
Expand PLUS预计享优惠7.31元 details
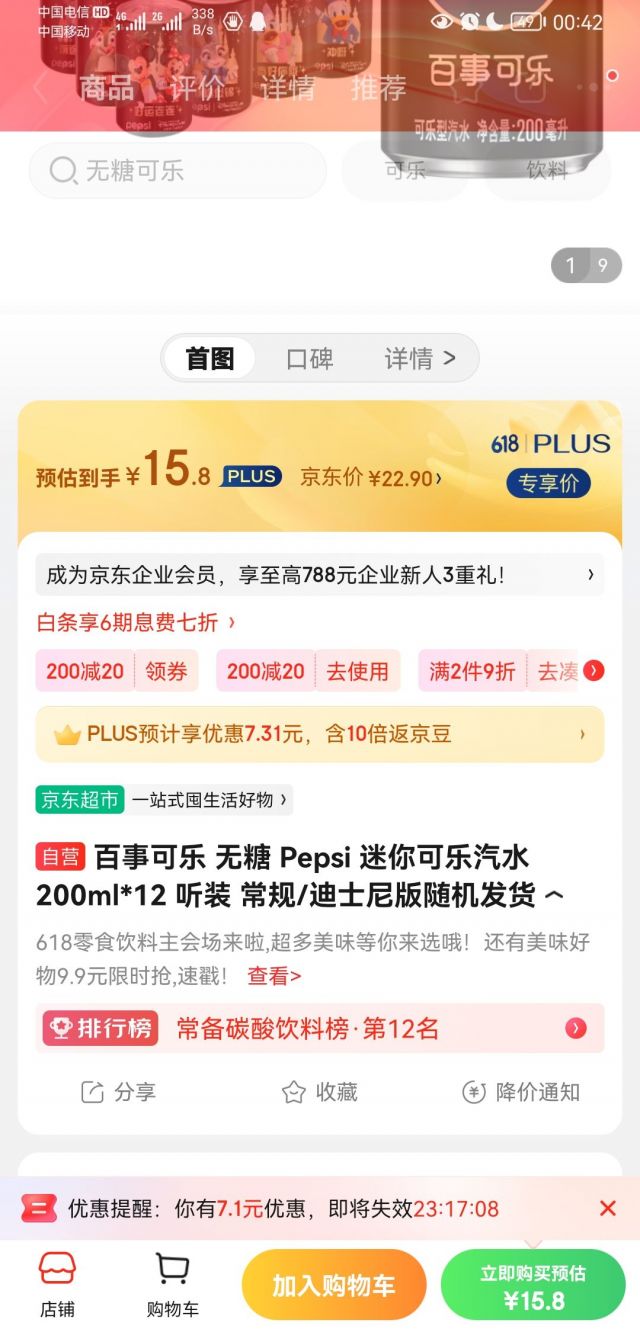320,734
